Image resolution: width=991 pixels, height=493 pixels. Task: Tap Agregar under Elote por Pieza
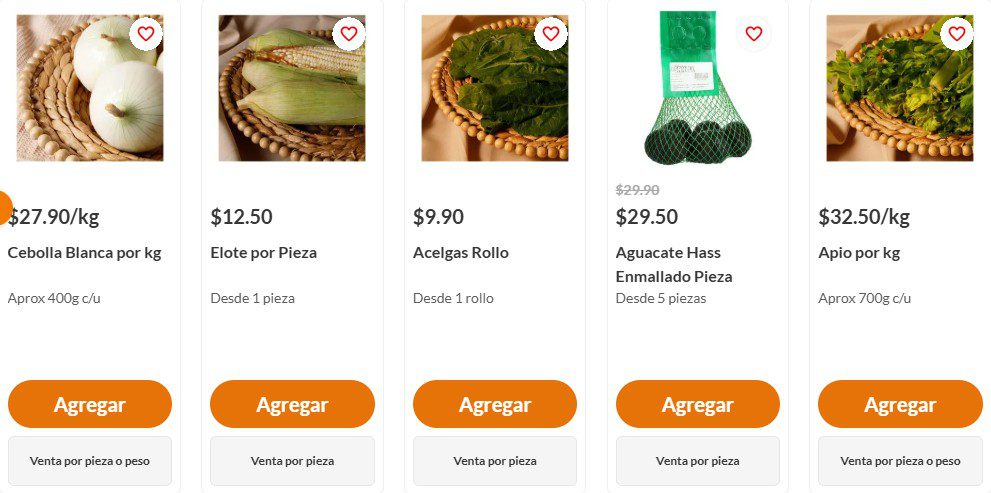point(292,405)
